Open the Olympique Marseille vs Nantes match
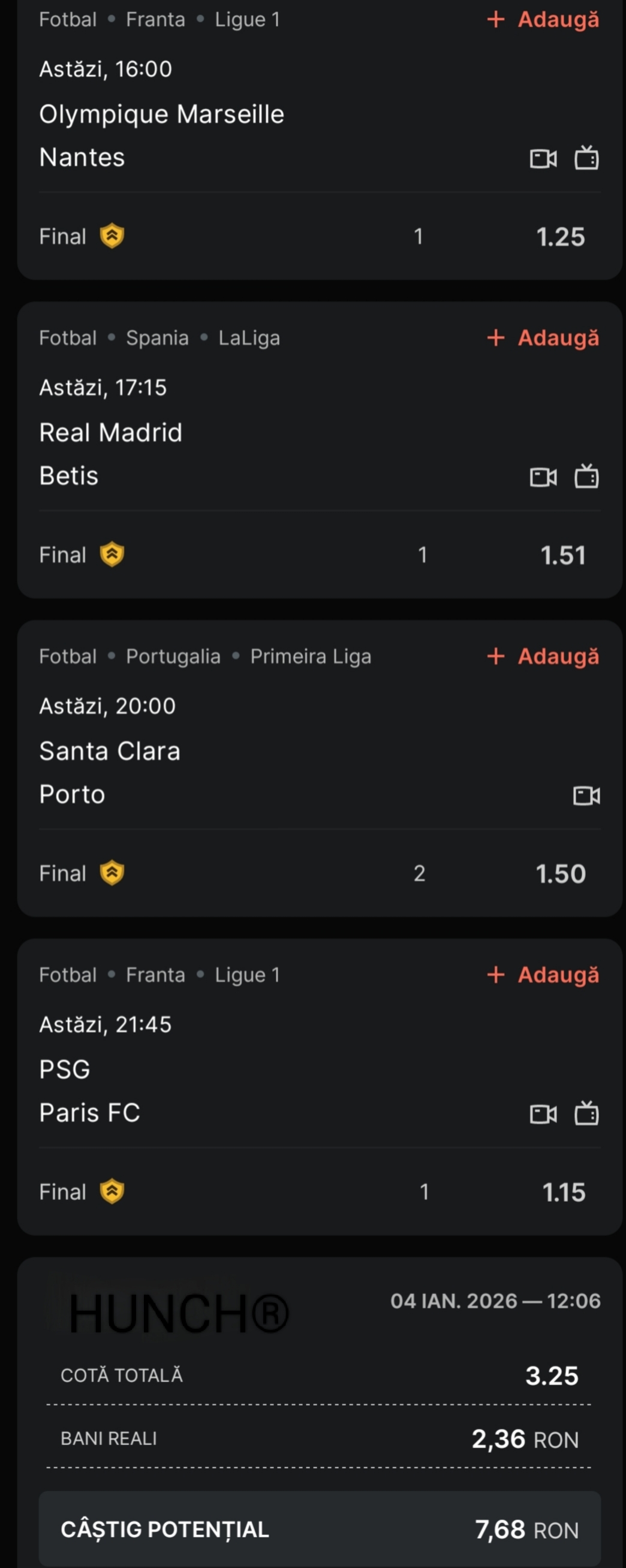626x1568 pixels. 161,135
